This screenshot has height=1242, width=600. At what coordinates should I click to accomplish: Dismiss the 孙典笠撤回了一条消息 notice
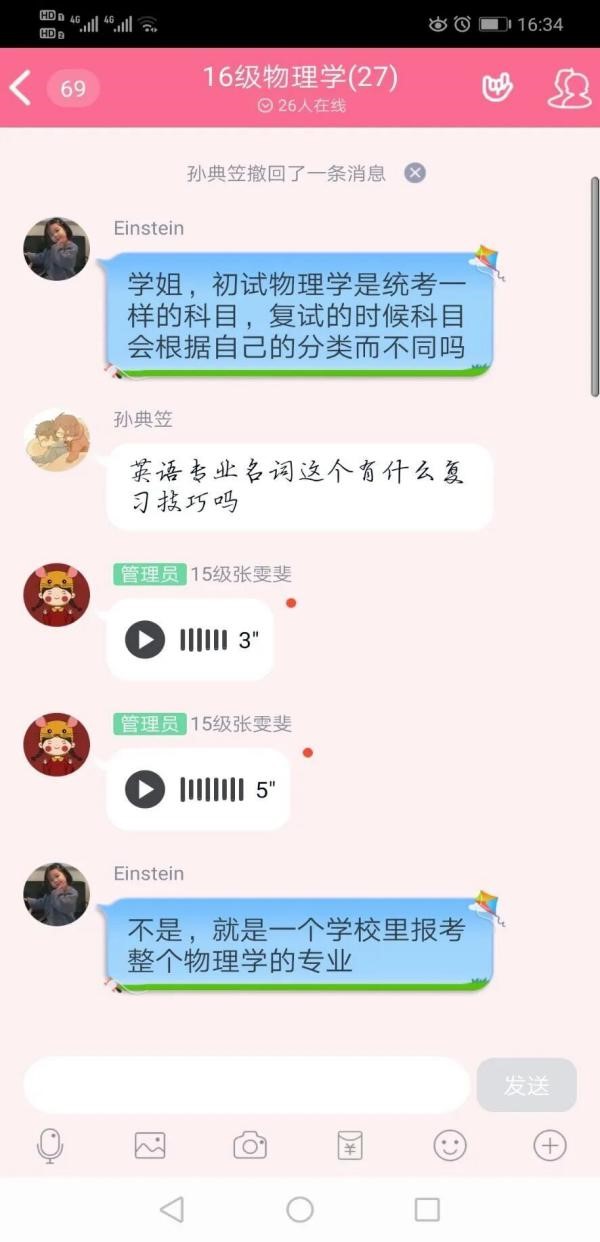coord(415,173)
